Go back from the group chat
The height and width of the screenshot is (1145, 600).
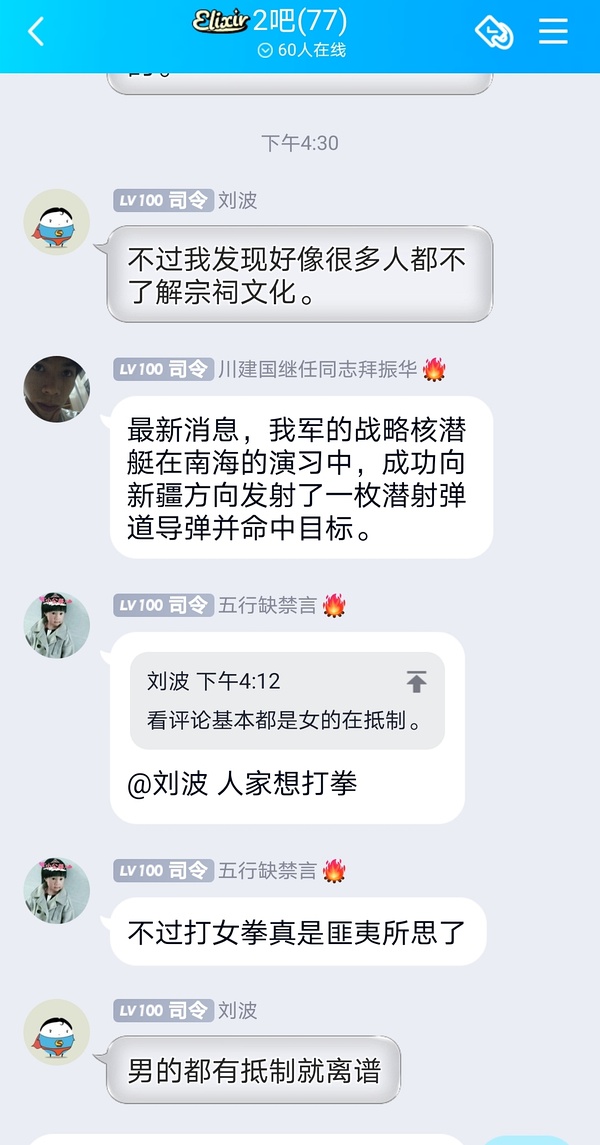click(36, 32)
